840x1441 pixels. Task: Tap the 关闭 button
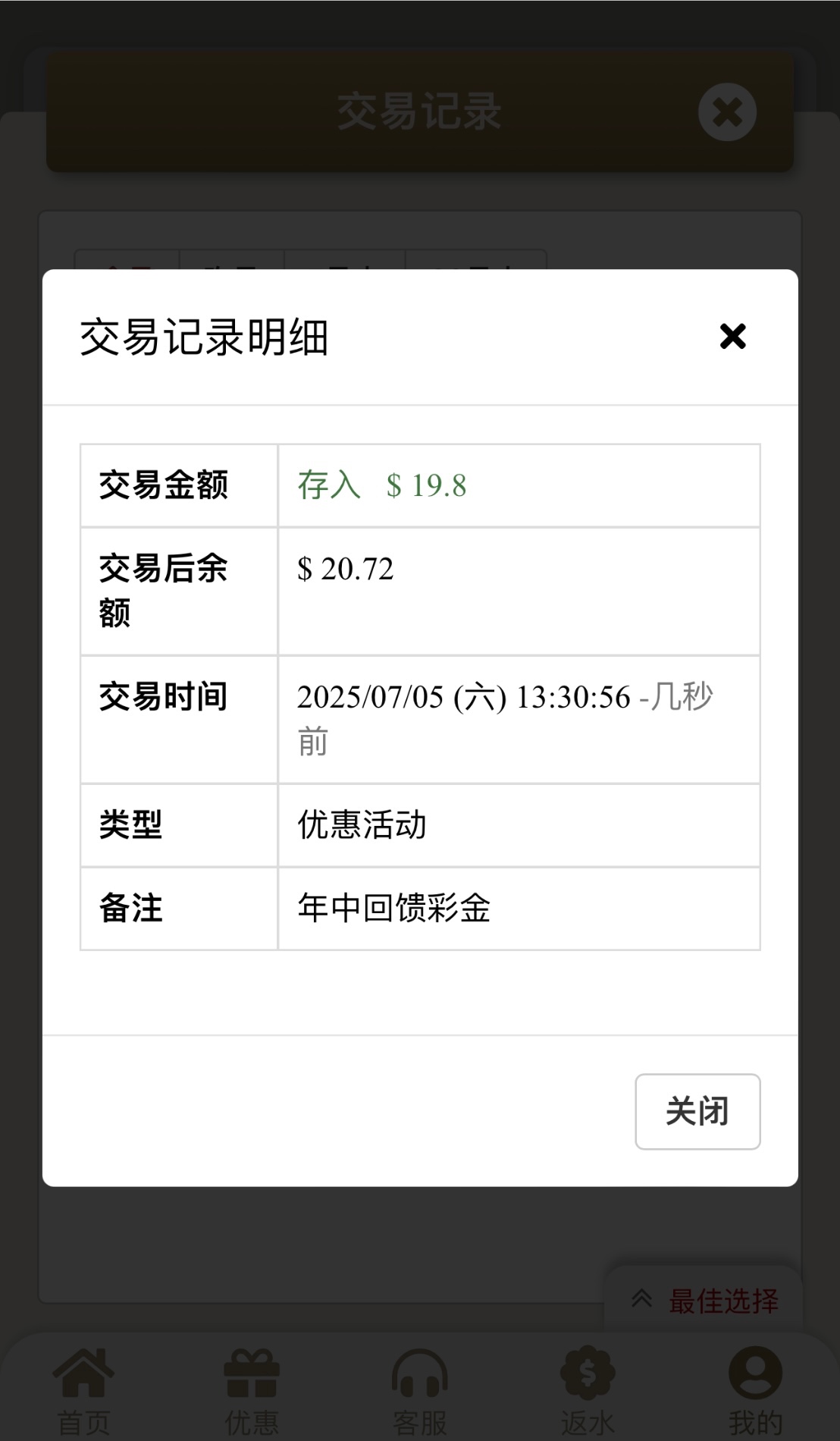[x=697, y=1111]
